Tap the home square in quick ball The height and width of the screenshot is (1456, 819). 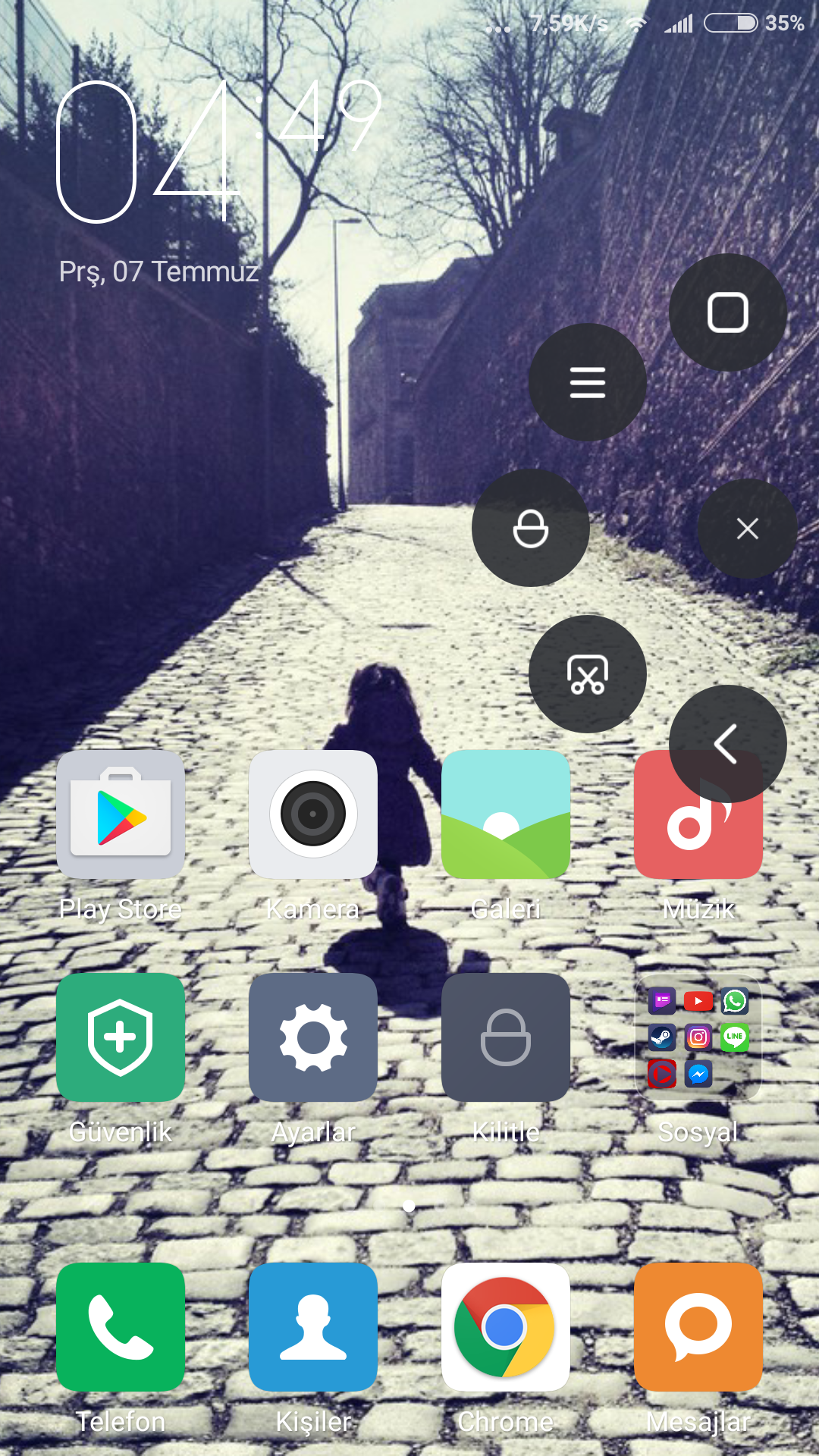727,312
